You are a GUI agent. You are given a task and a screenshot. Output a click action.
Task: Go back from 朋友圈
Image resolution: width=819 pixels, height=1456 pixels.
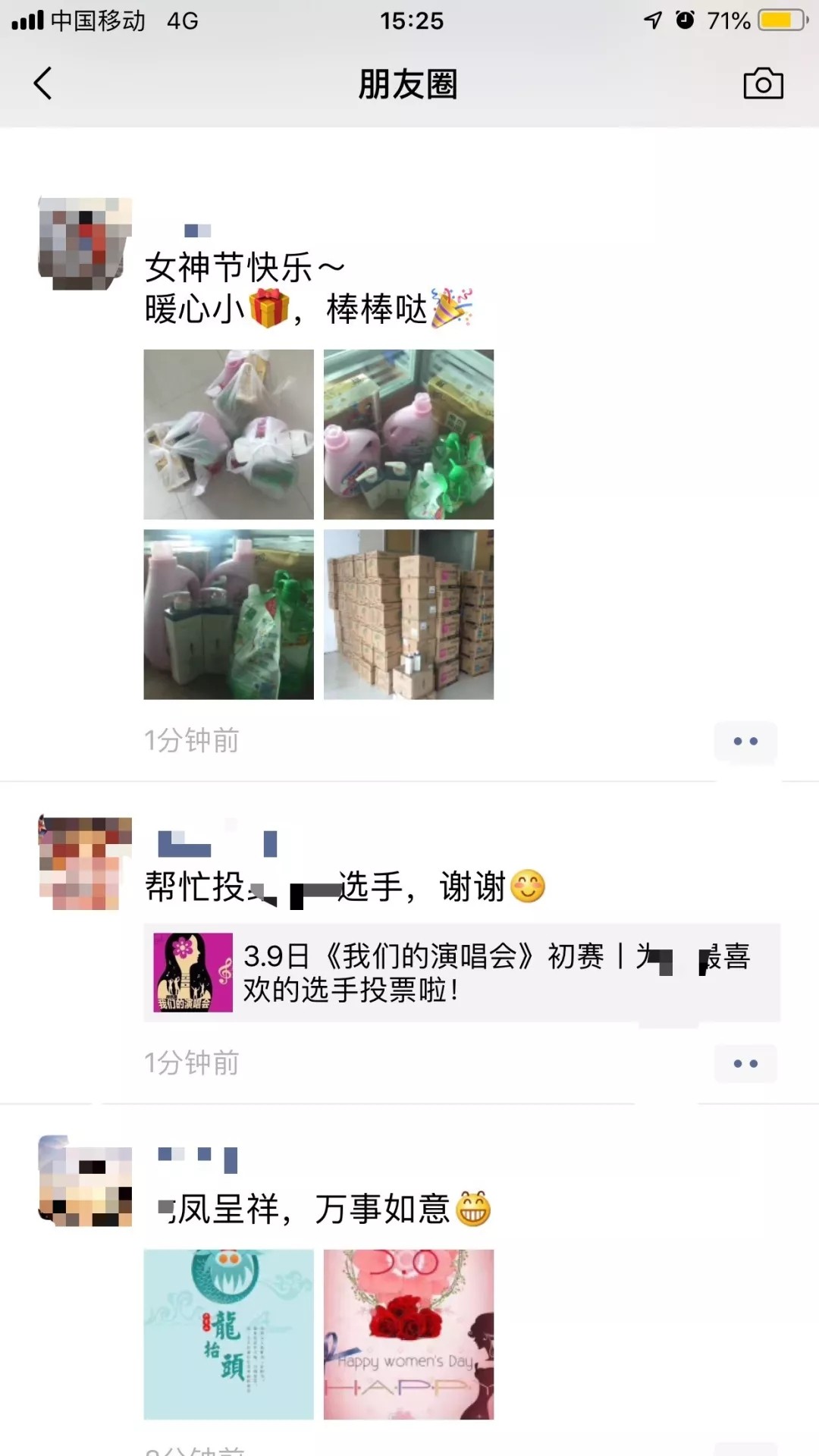coord(43,83)
